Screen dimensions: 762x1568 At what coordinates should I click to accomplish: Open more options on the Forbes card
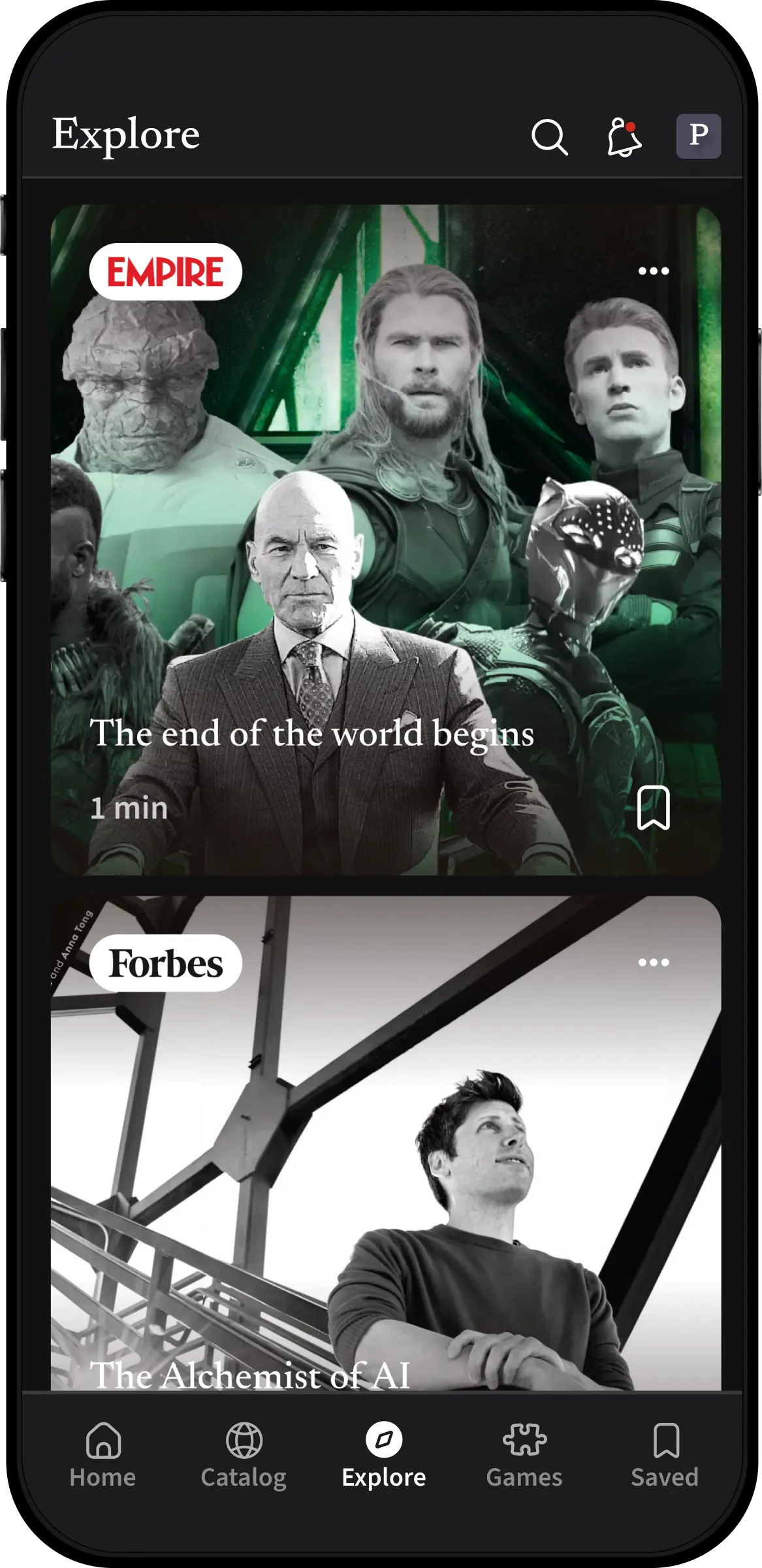(x=654, y=962)
